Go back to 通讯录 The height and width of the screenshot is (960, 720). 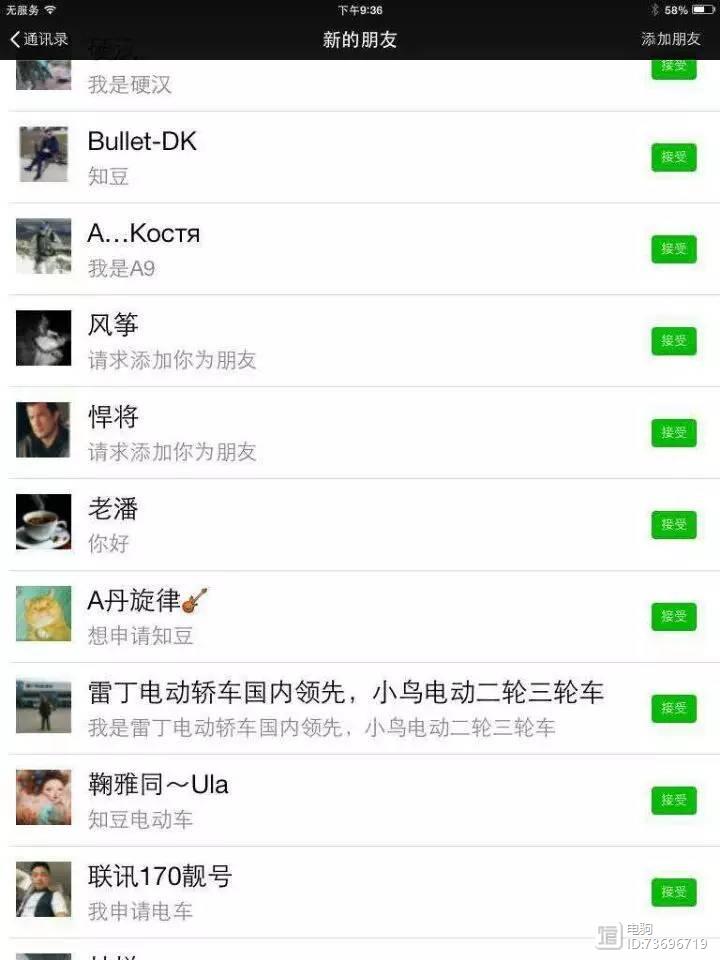pyautogui.click(x=40, y=39)
